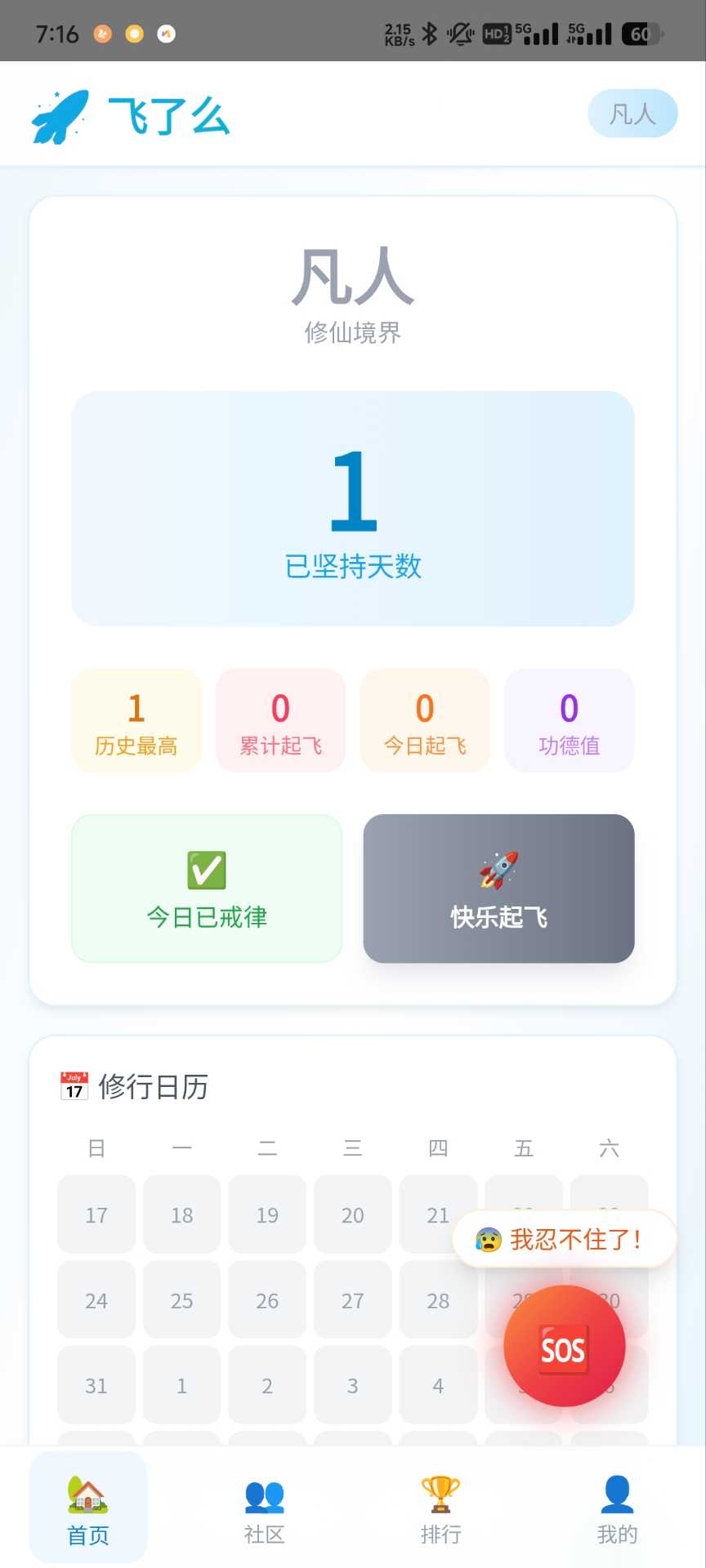
Task: Select the 累计起飞 statistic card
Action: pos(280,720)
